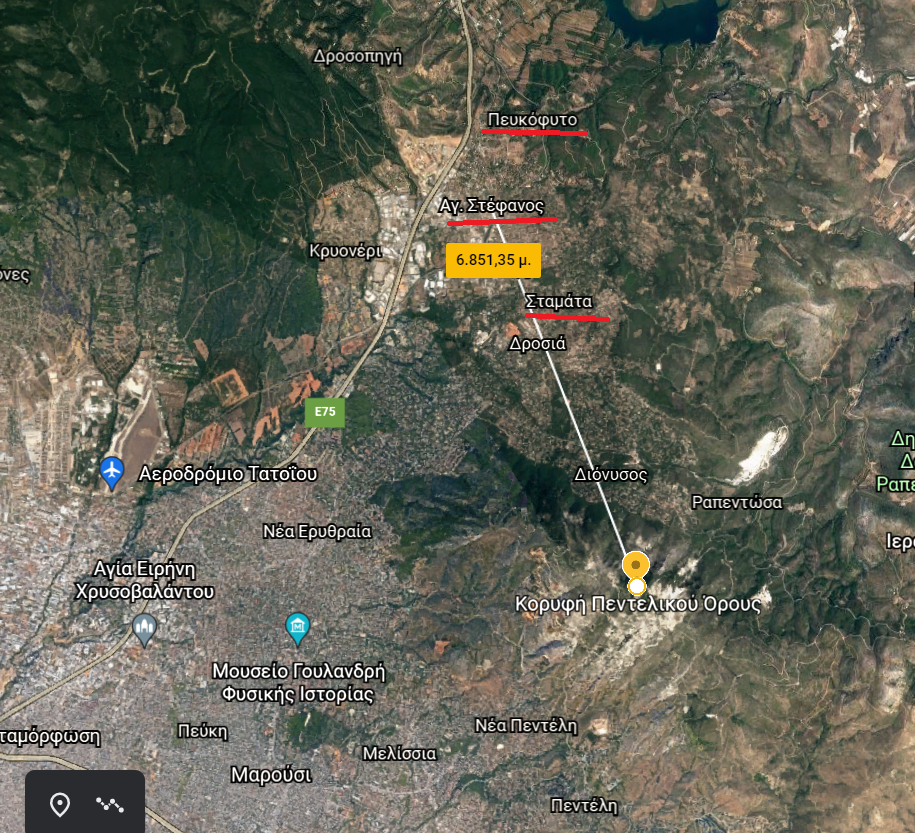The width and height of the screenshot is (915, 833).
Task: Tap the orange pin at Κορυφή Πεντελικού Όρους
Action: (635, 566)
